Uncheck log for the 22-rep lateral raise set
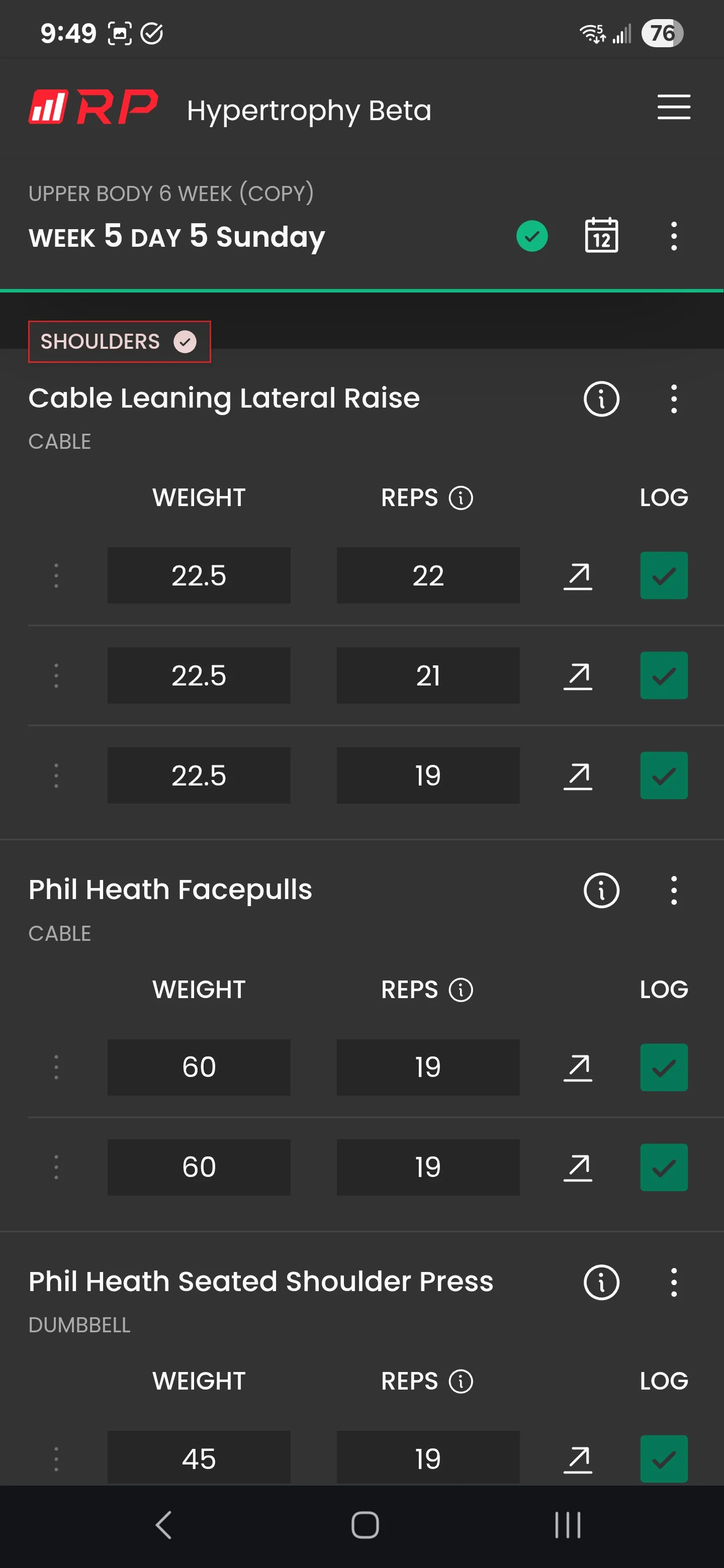Image resolution: width=724 pixels, height=1568 pixels. [664, 575]
